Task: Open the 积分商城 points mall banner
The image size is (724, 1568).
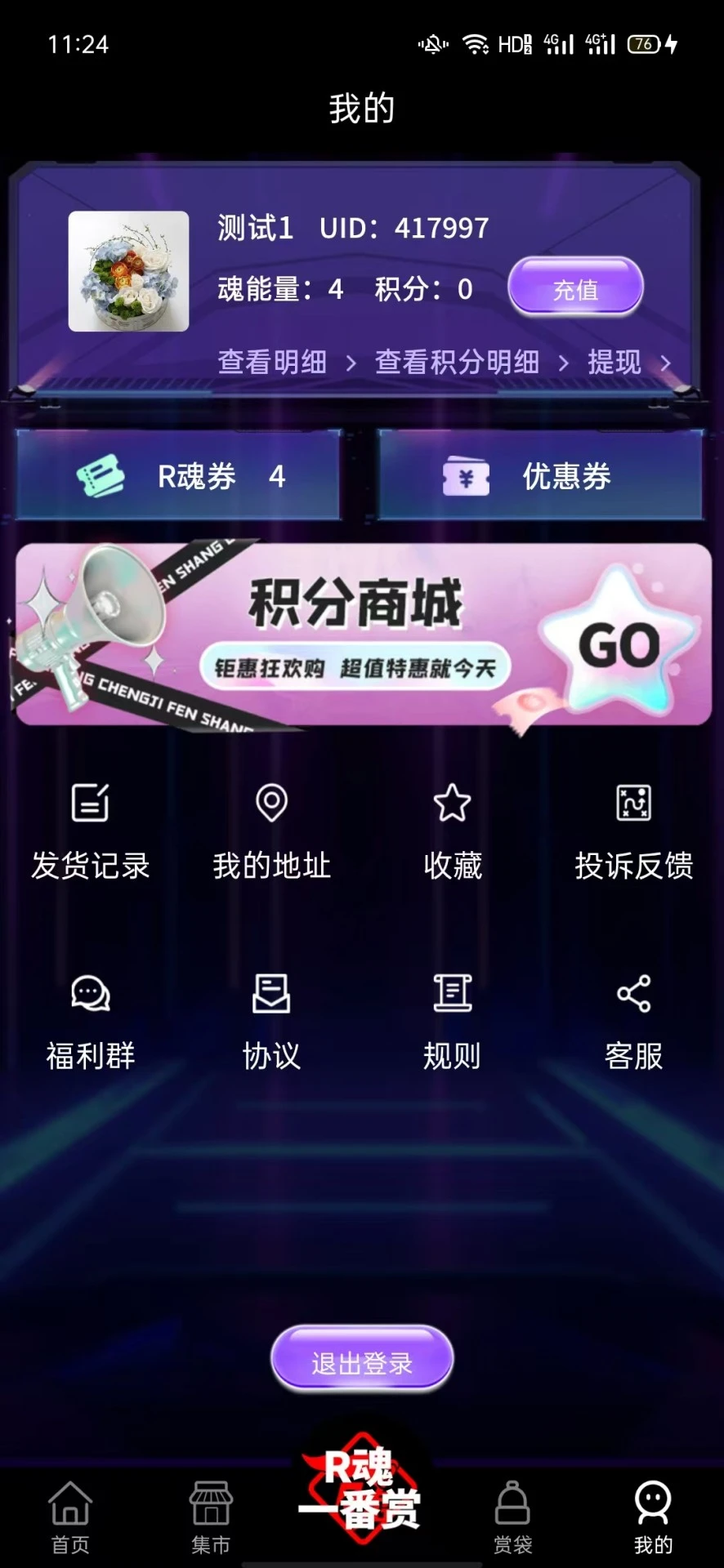Action: pyautogui.click(x=363, y=635)
